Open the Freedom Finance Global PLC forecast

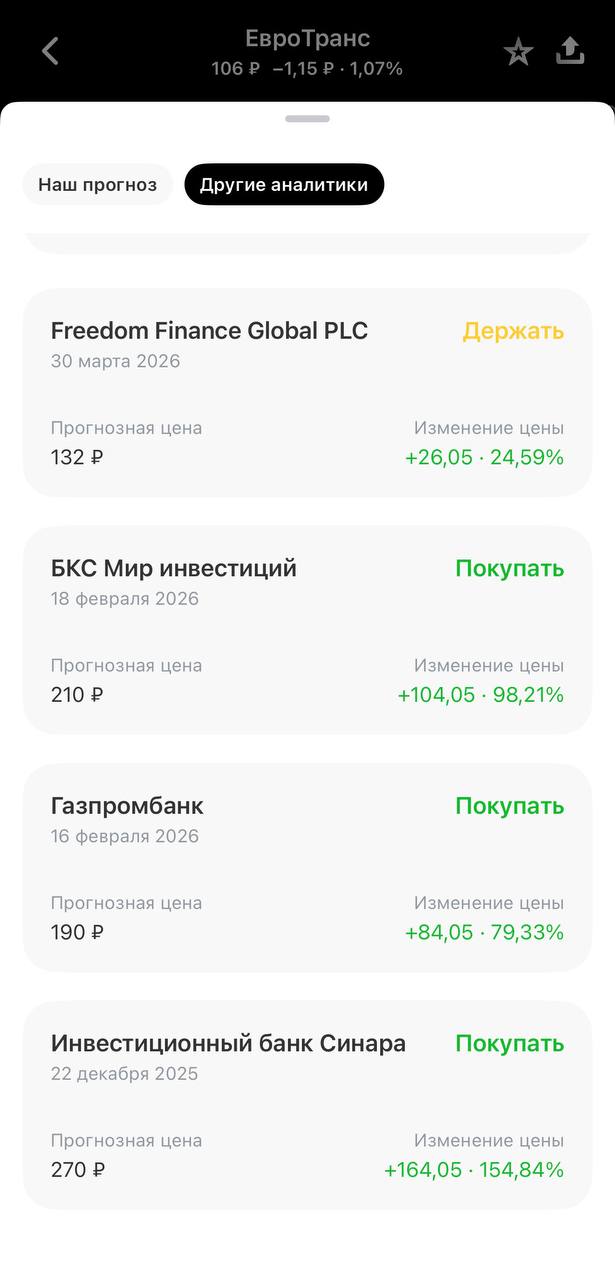point(307,392)
